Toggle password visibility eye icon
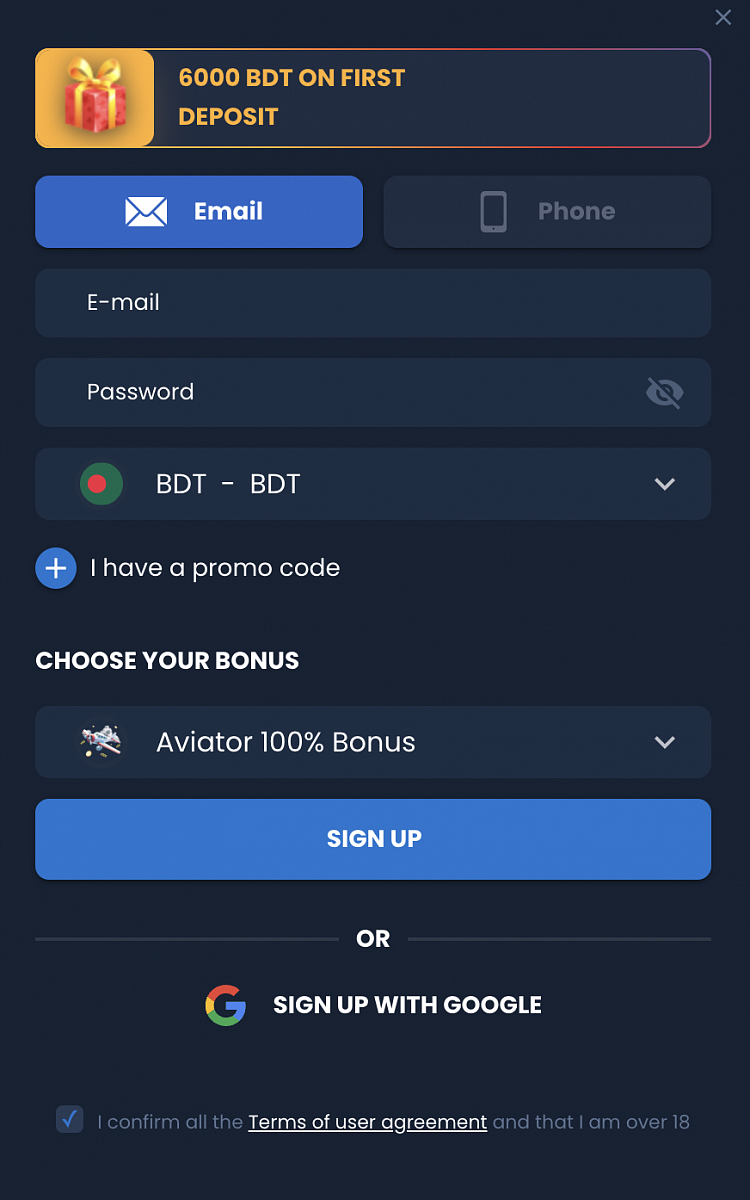Viewport: 750px width, 1200px height. [x=664, y=393]
